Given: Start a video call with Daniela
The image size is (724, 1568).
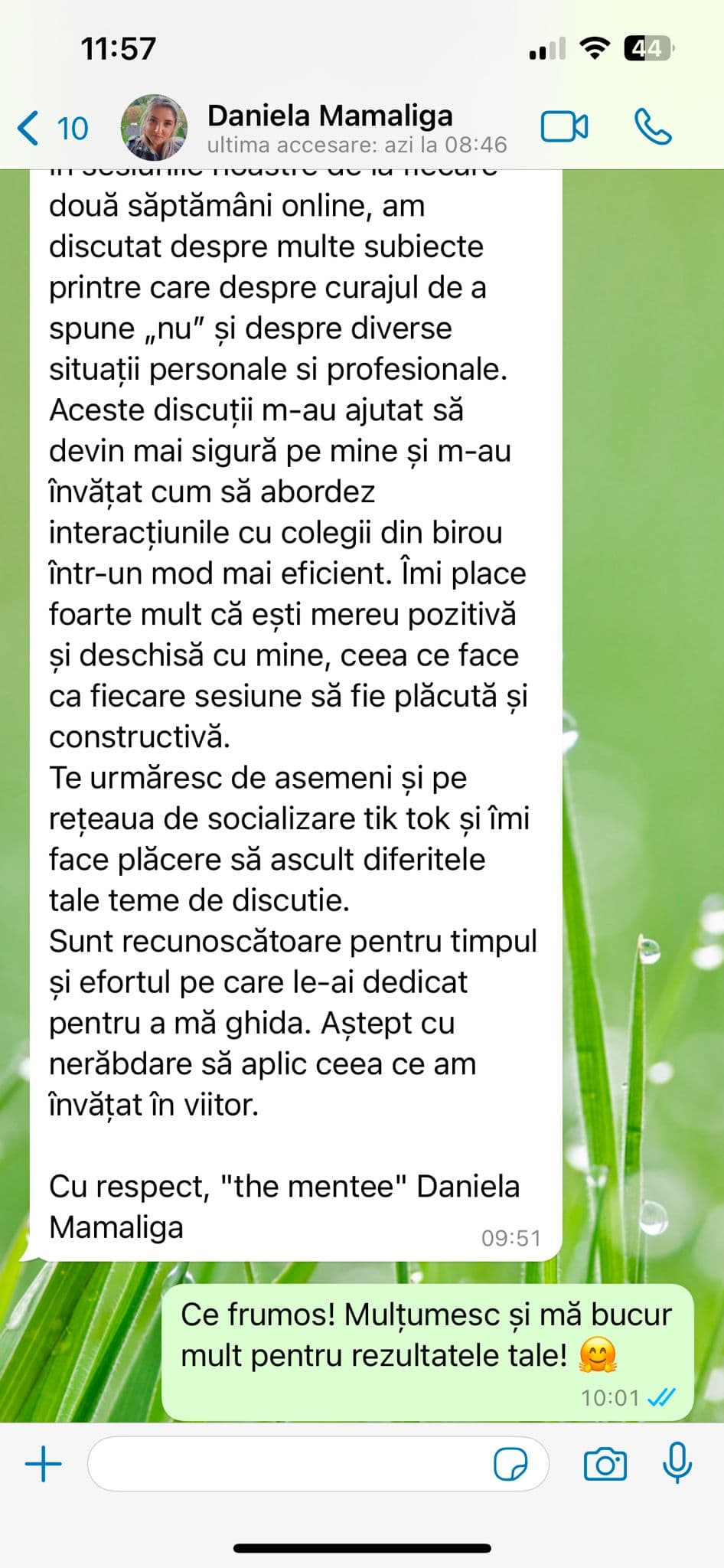Looking at the screenshot, I should click(x=564, y=127).
